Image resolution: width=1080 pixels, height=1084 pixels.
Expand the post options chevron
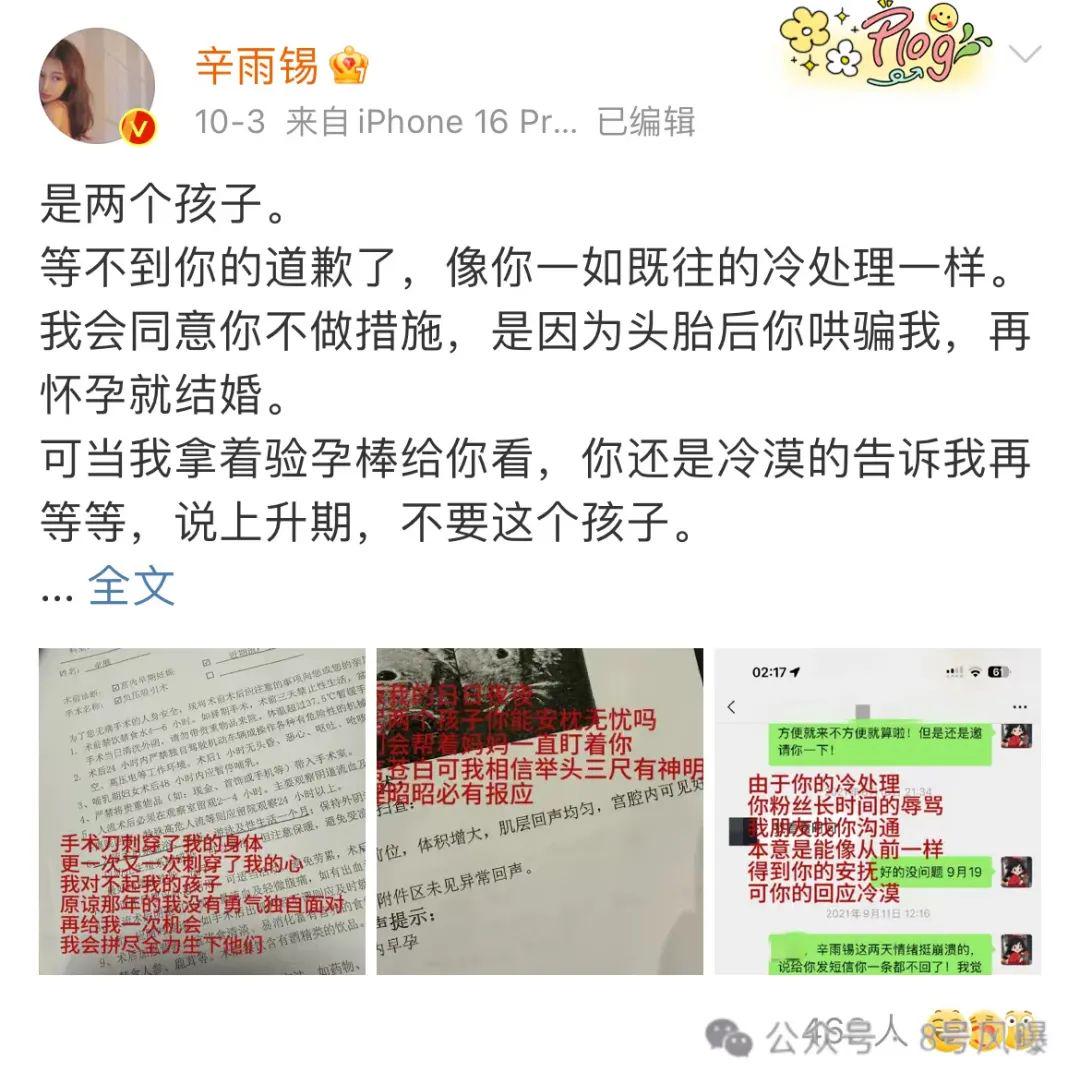click(x=1026, y=54)
